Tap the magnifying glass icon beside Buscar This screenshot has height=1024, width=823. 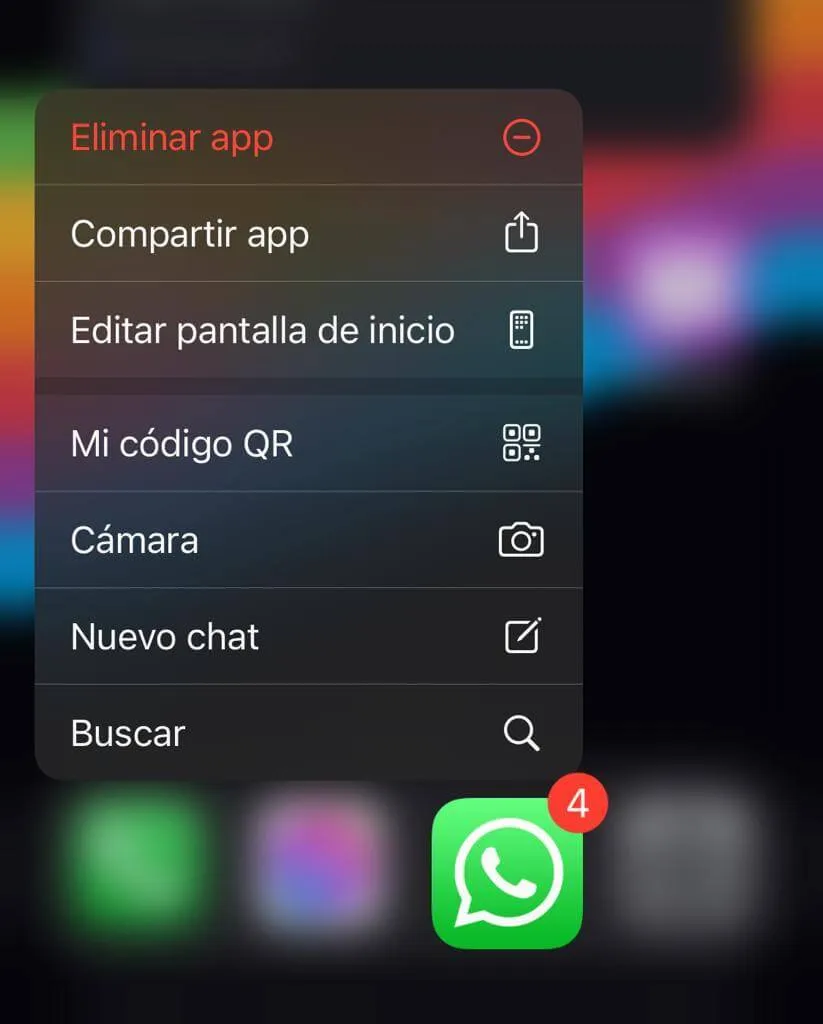tap(521, 733)
